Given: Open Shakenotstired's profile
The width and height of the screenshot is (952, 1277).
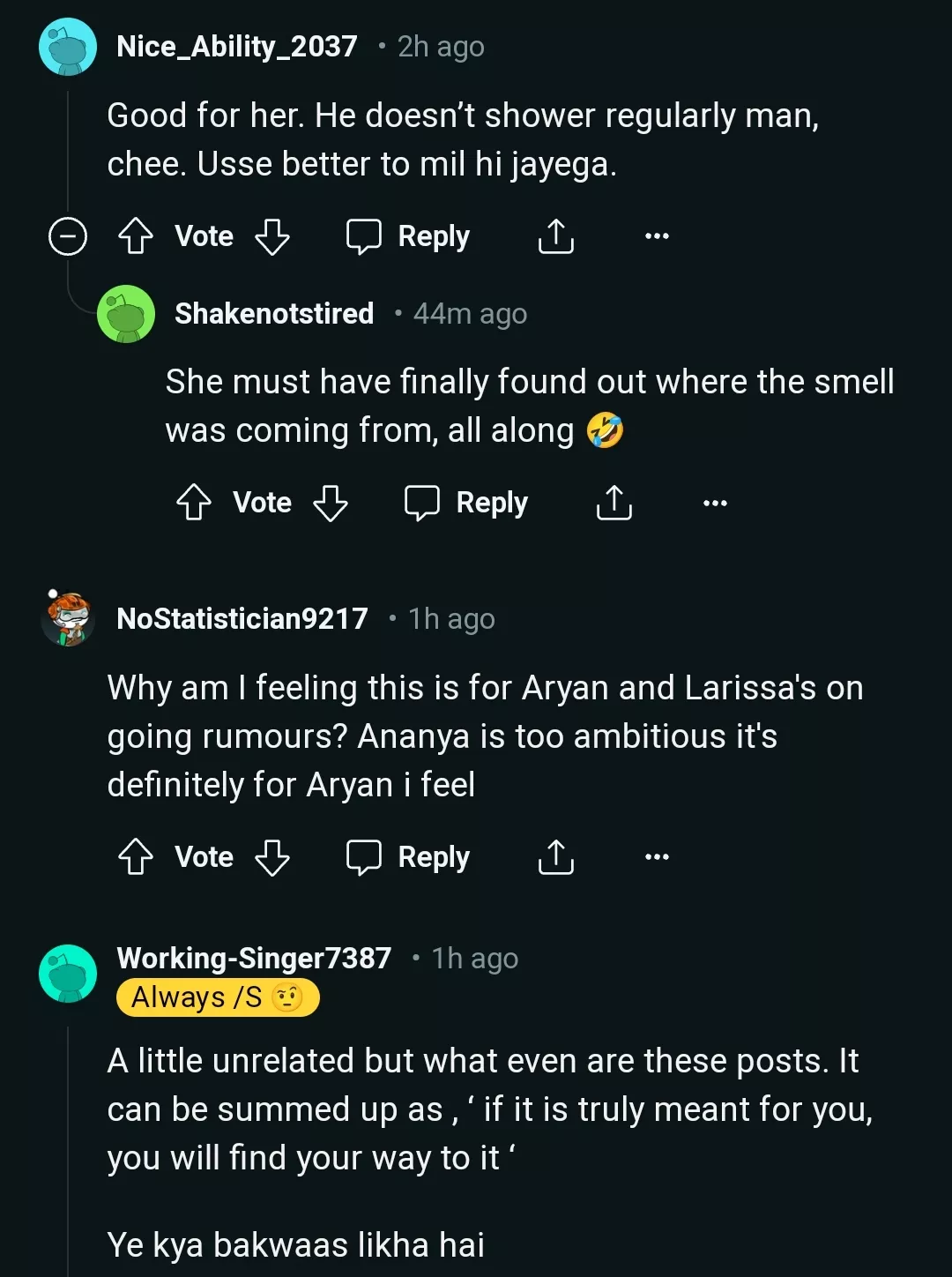Looking at the screenshot, I should [274, 313].
